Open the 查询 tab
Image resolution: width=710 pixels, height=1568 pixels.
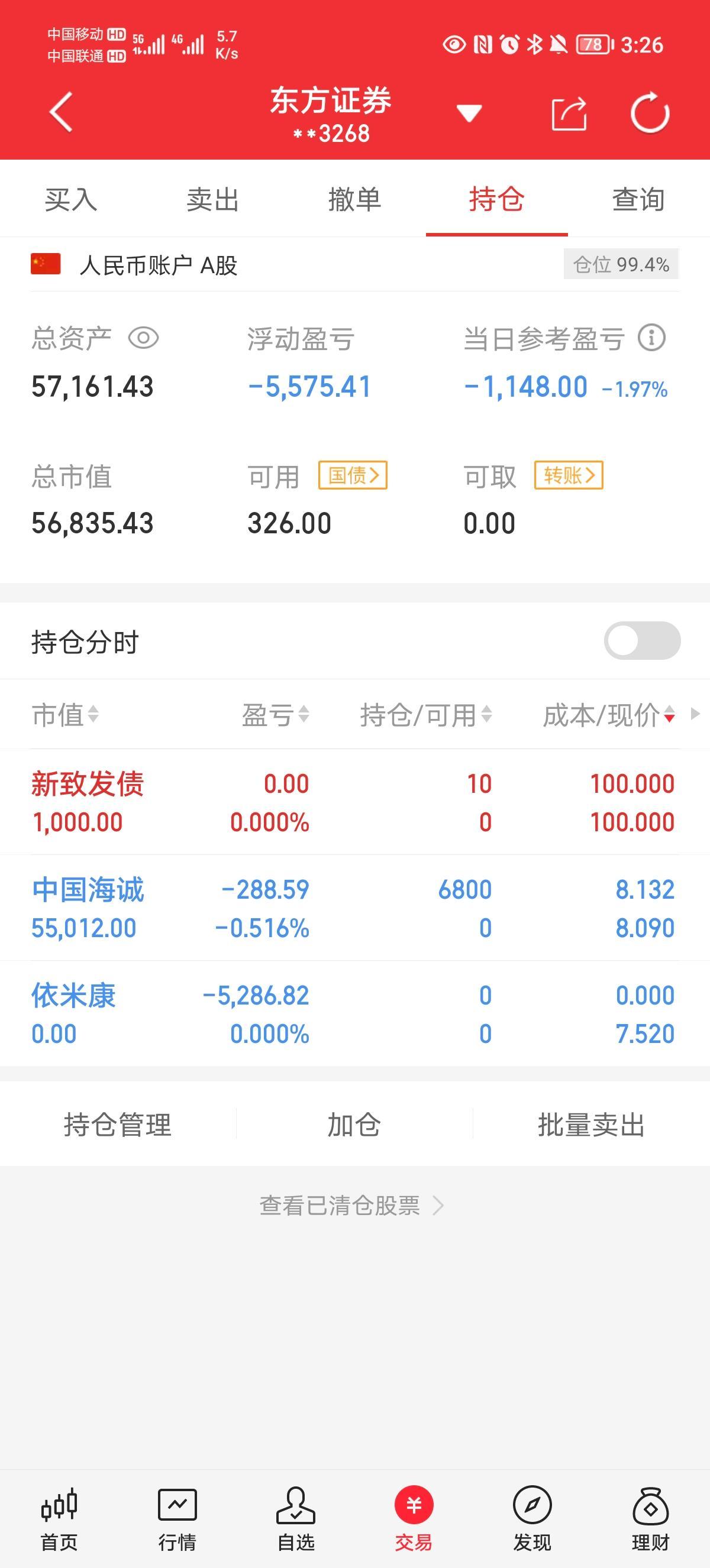638,200
